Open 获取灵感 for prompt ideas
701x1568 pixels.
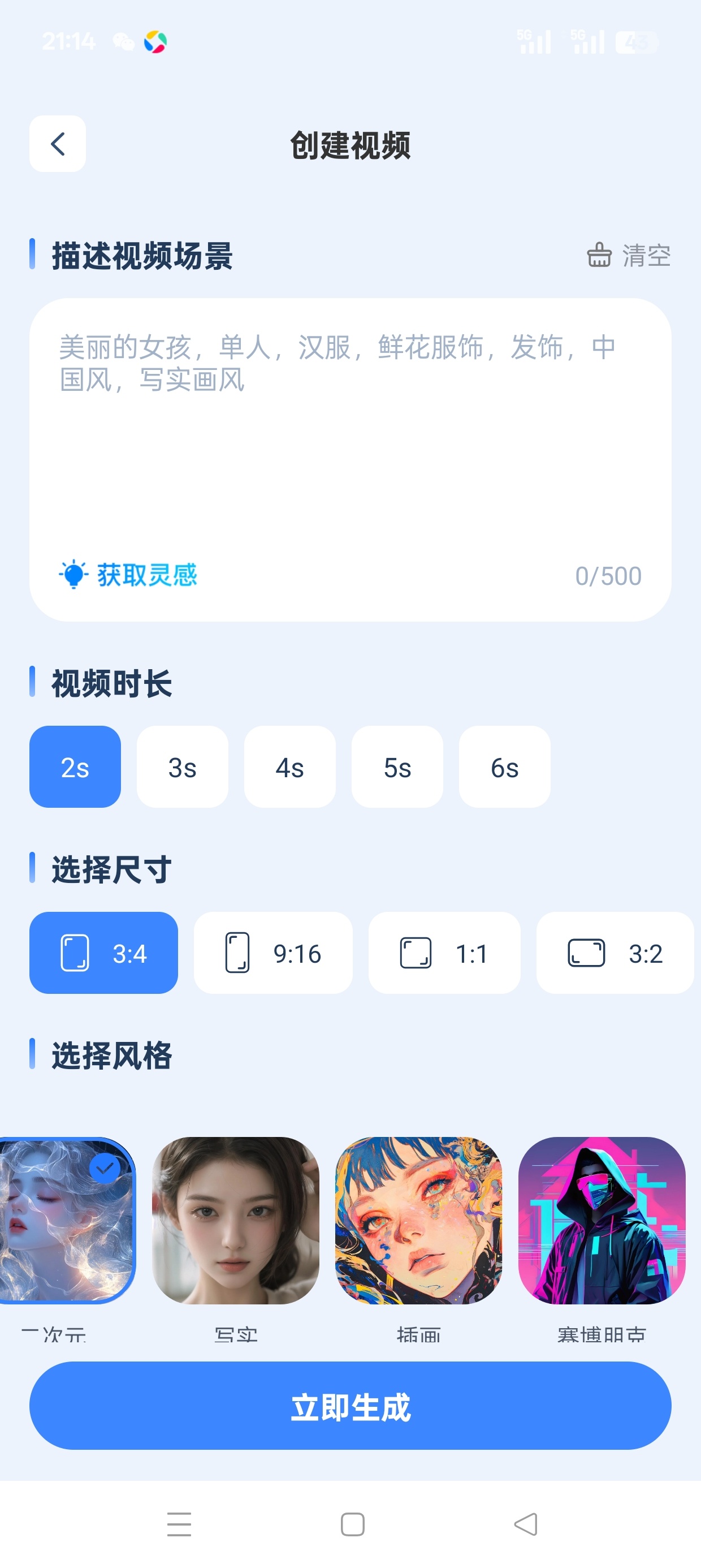(128, 574)
